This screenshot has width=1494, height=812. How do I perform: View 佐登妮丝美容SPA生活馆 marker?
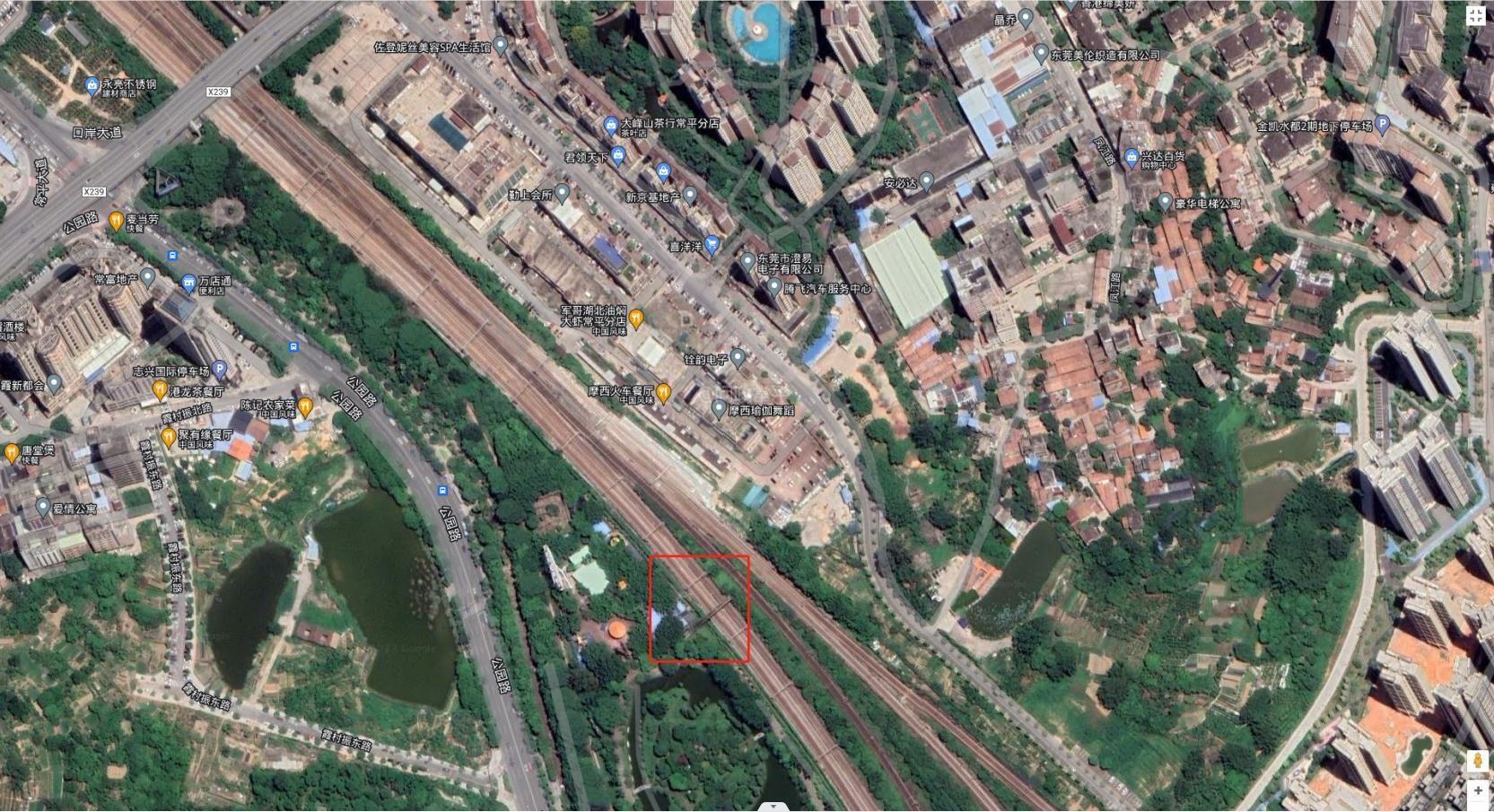point(502,46)
